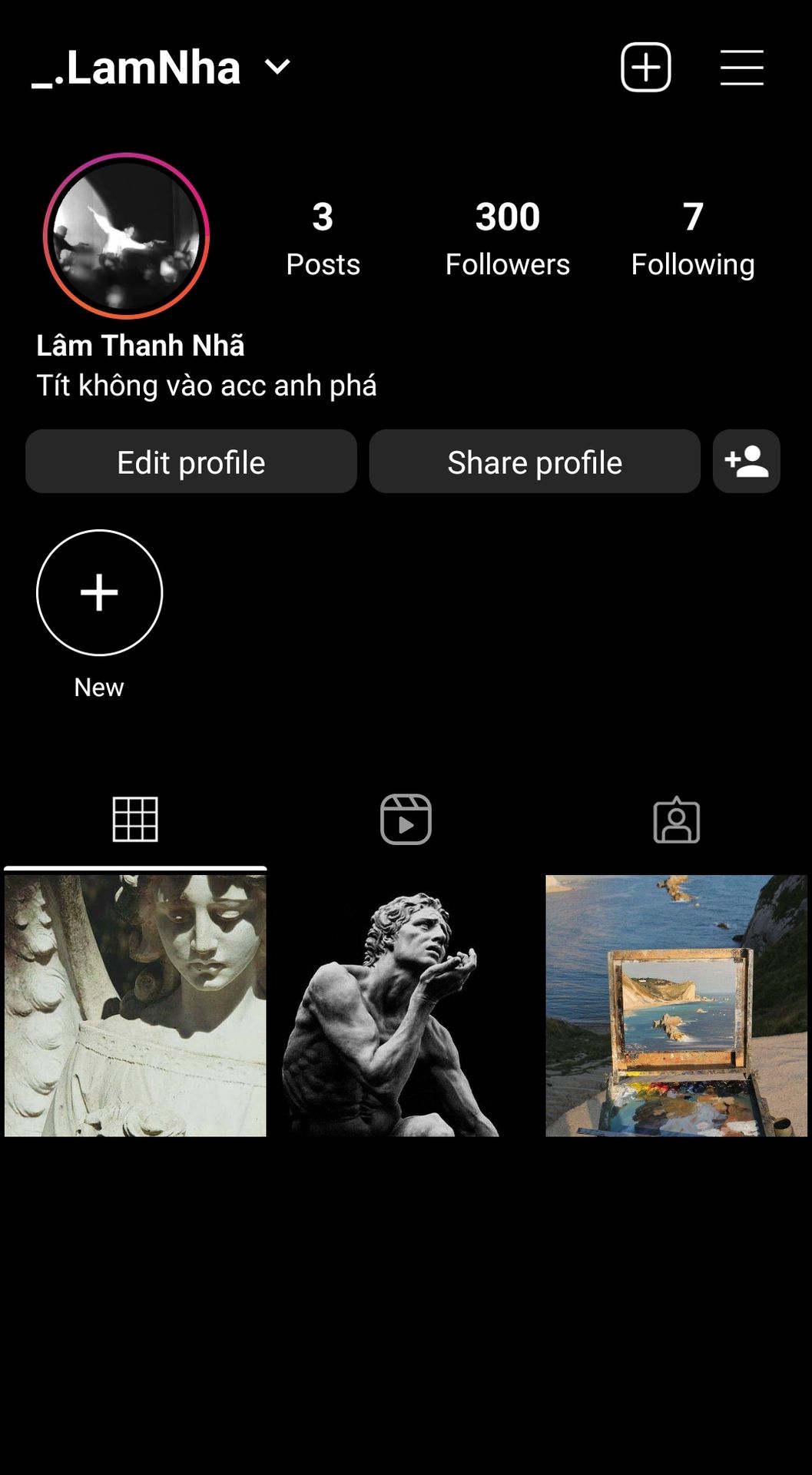Screen dimensions: 812x1475
Task: Switch to the tagged photos tab
Action: (x=676, y=820)
